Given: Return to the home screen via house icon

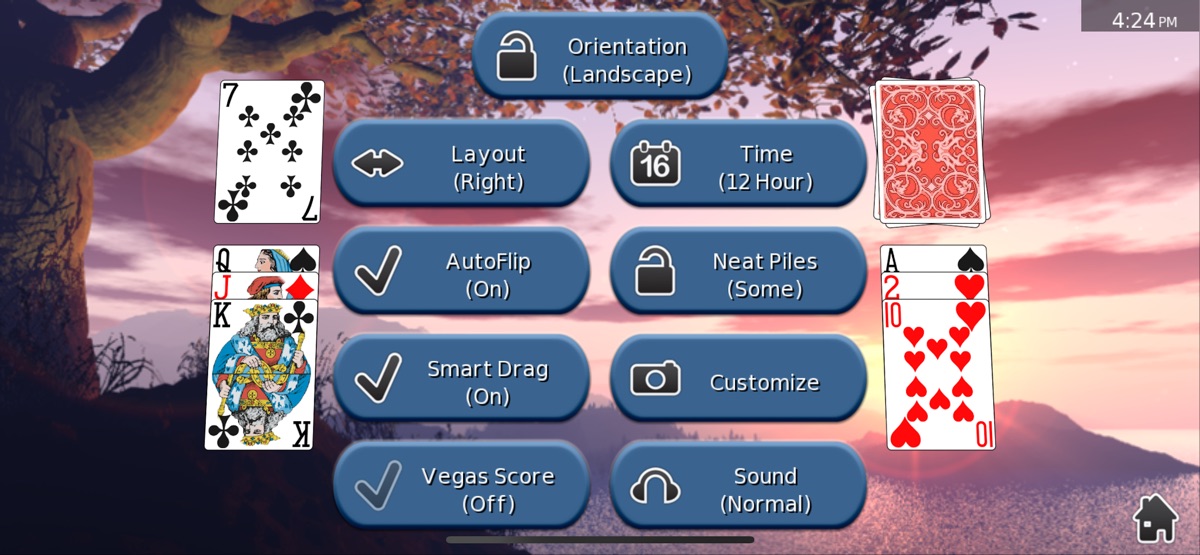Looking at the screenshot, I should point(1155,518).
